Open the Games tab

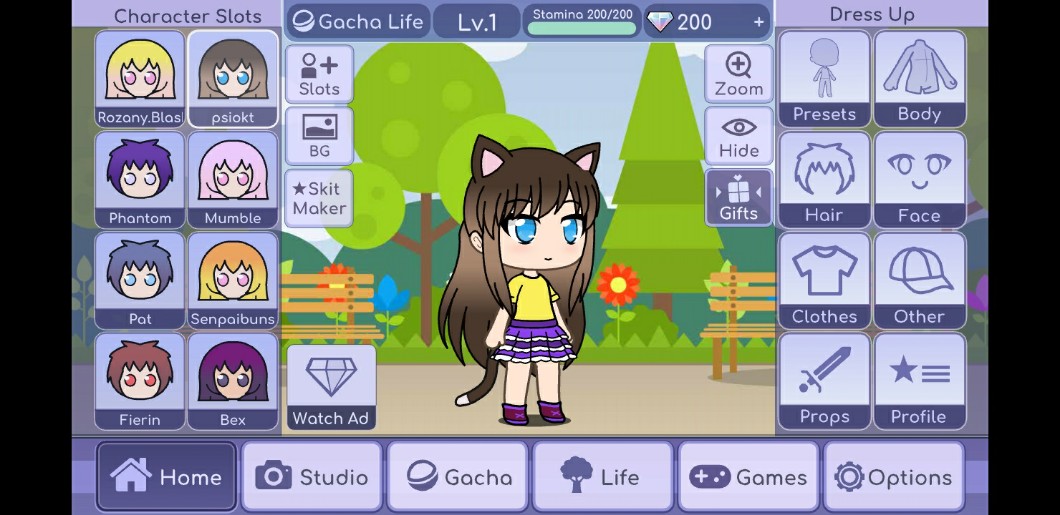pos(748,476)
